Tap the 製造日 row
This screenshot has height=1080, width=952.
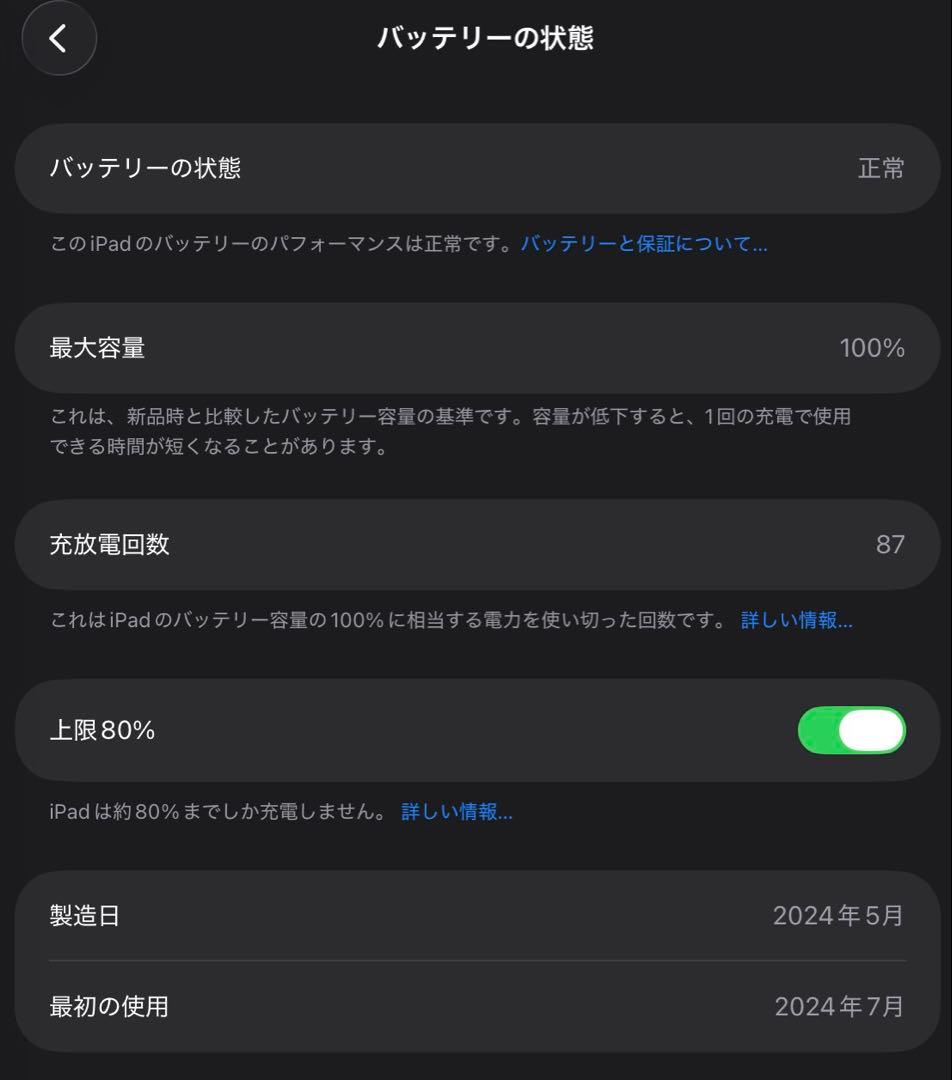476,914
